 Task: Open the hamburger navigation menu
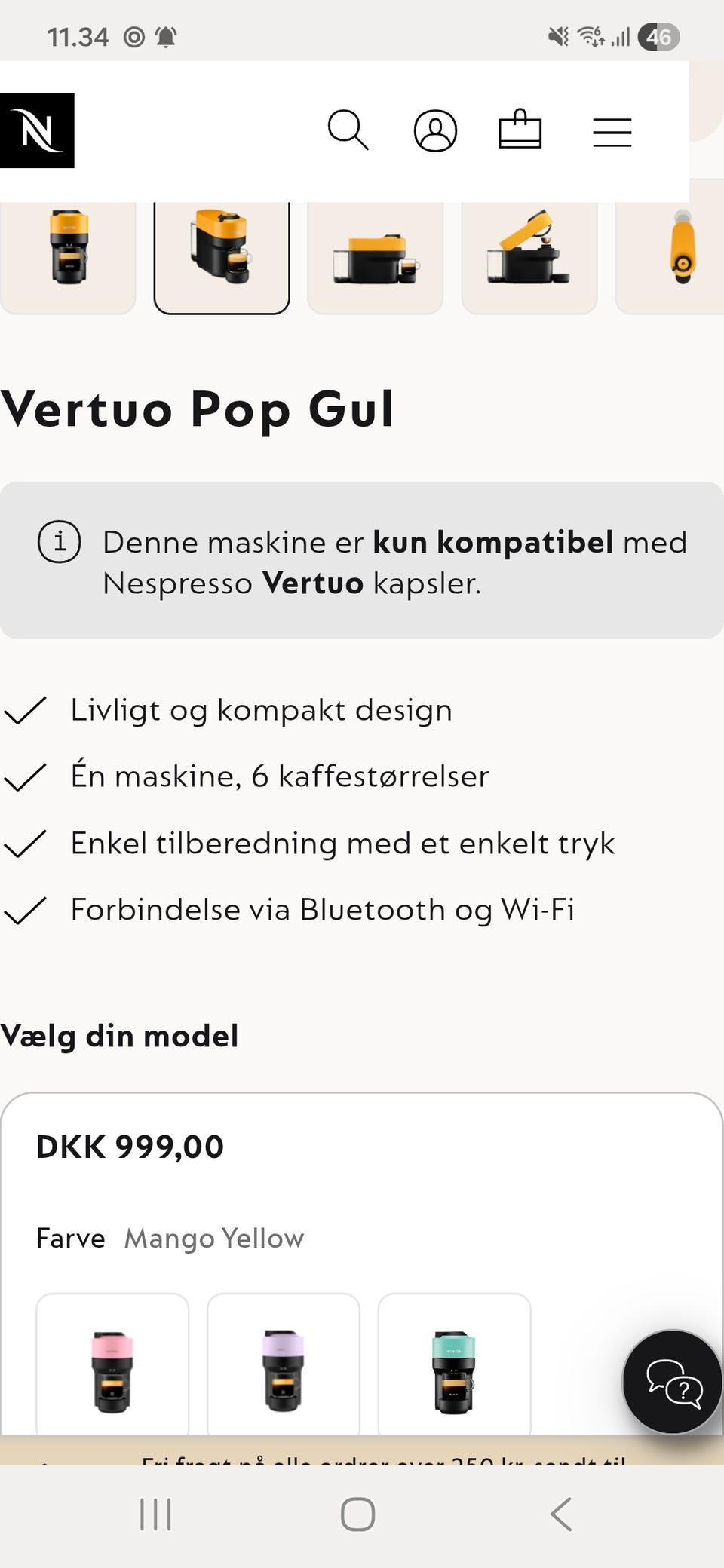click(x=612, y=131)
